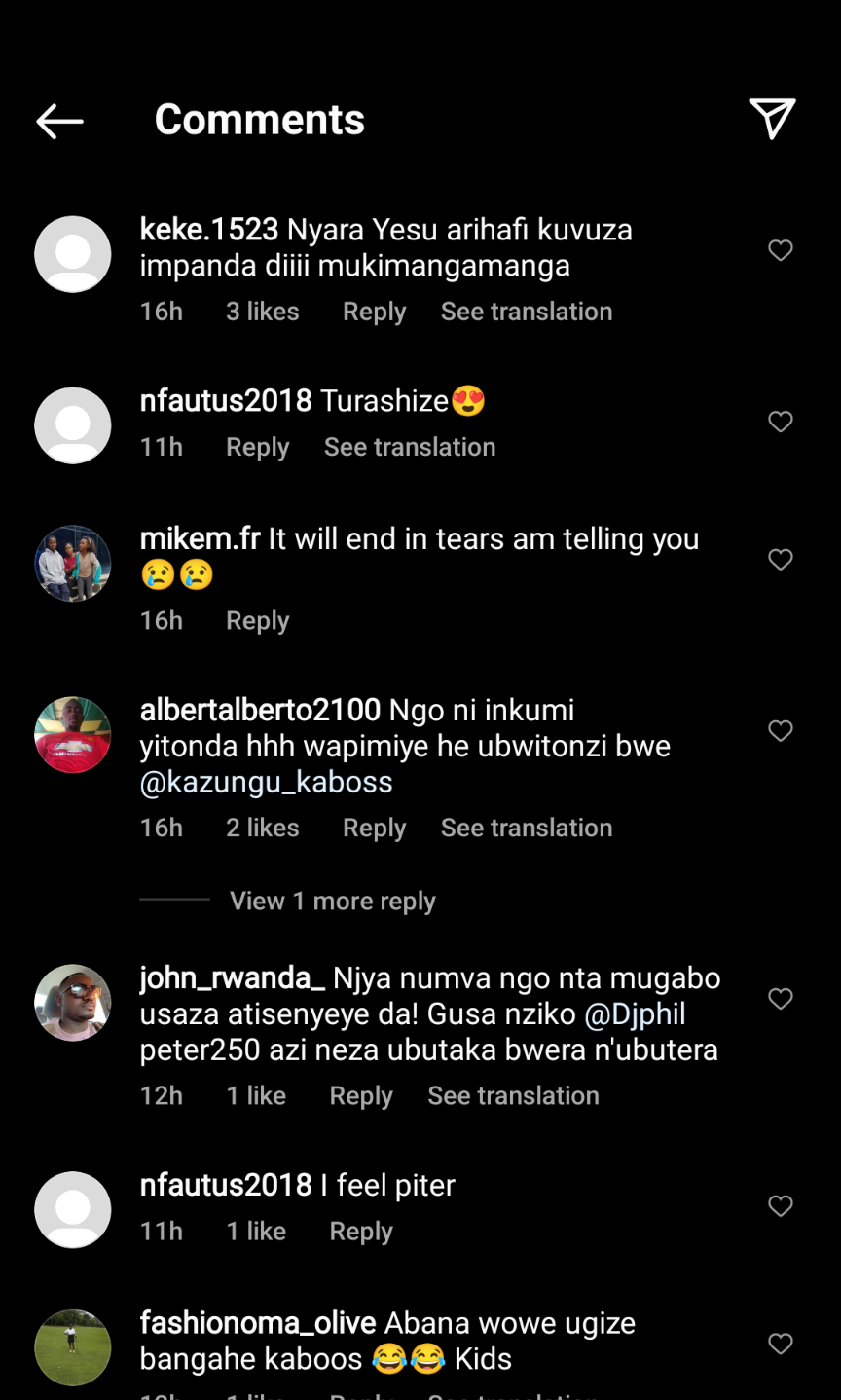The image size is (841, 1400).
Task: Reply to albertalberto2100's comment
Action: tap(374, 828)
